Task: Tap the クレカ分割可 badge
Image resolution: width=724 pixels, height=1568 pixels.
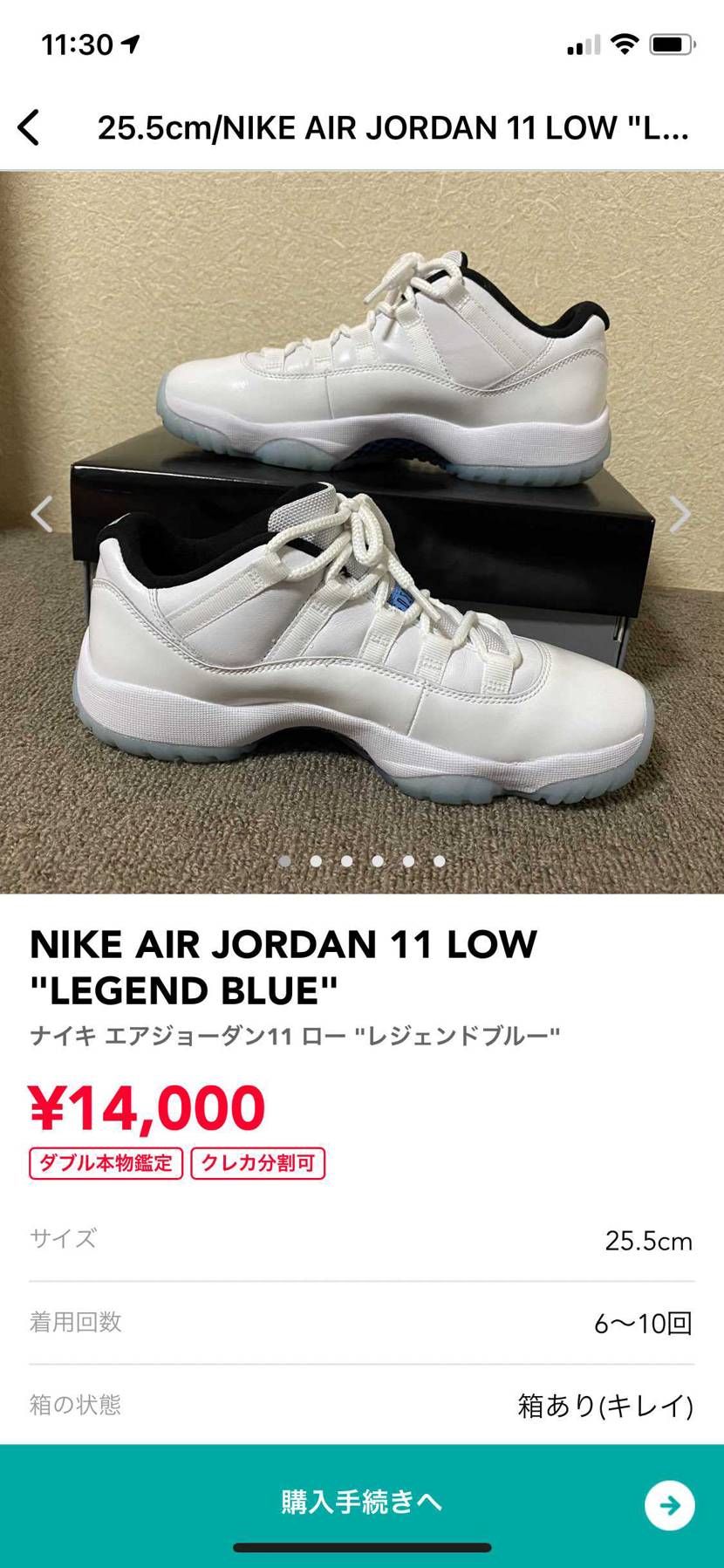Action: coord(258,1163)
